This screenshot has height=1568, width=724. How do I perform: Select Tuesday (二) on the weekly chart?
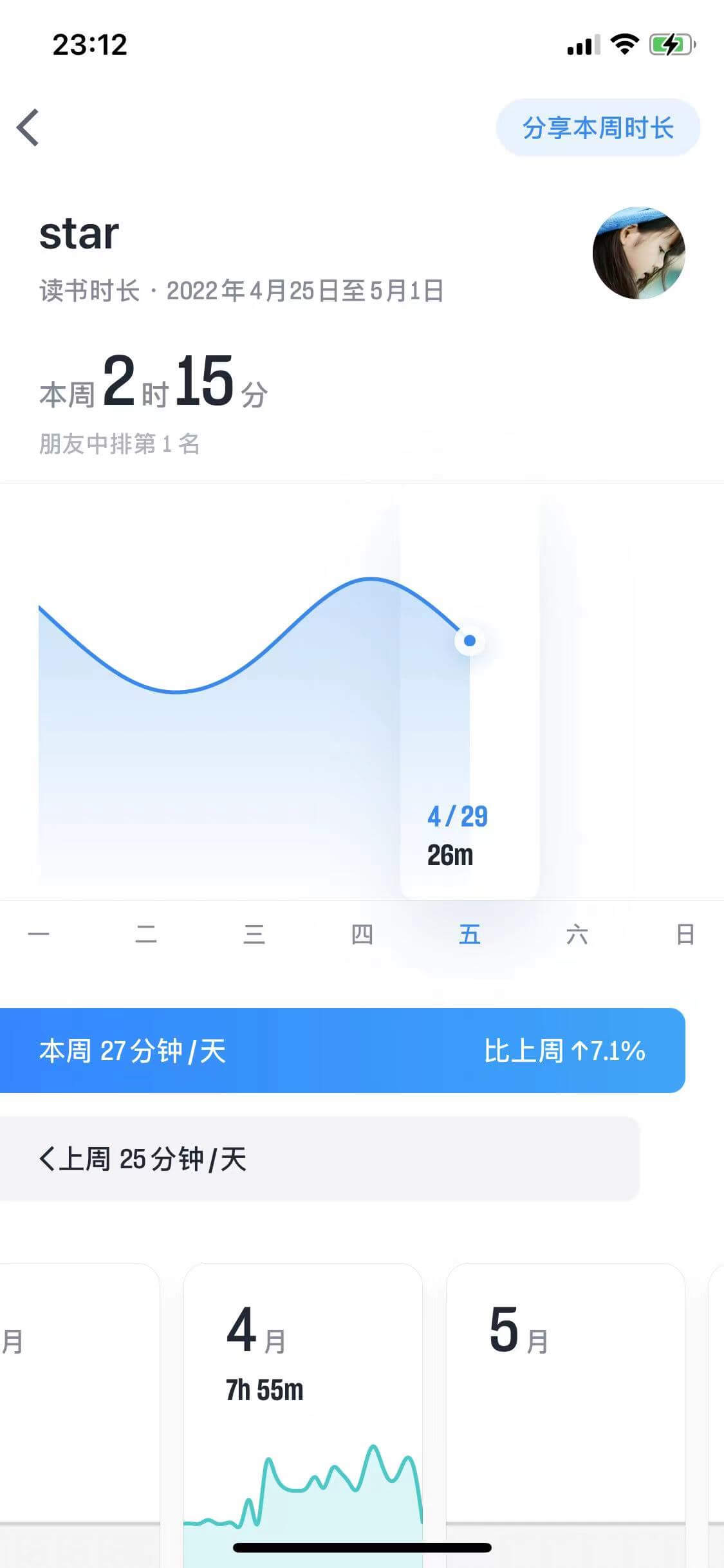pos(146,934)
